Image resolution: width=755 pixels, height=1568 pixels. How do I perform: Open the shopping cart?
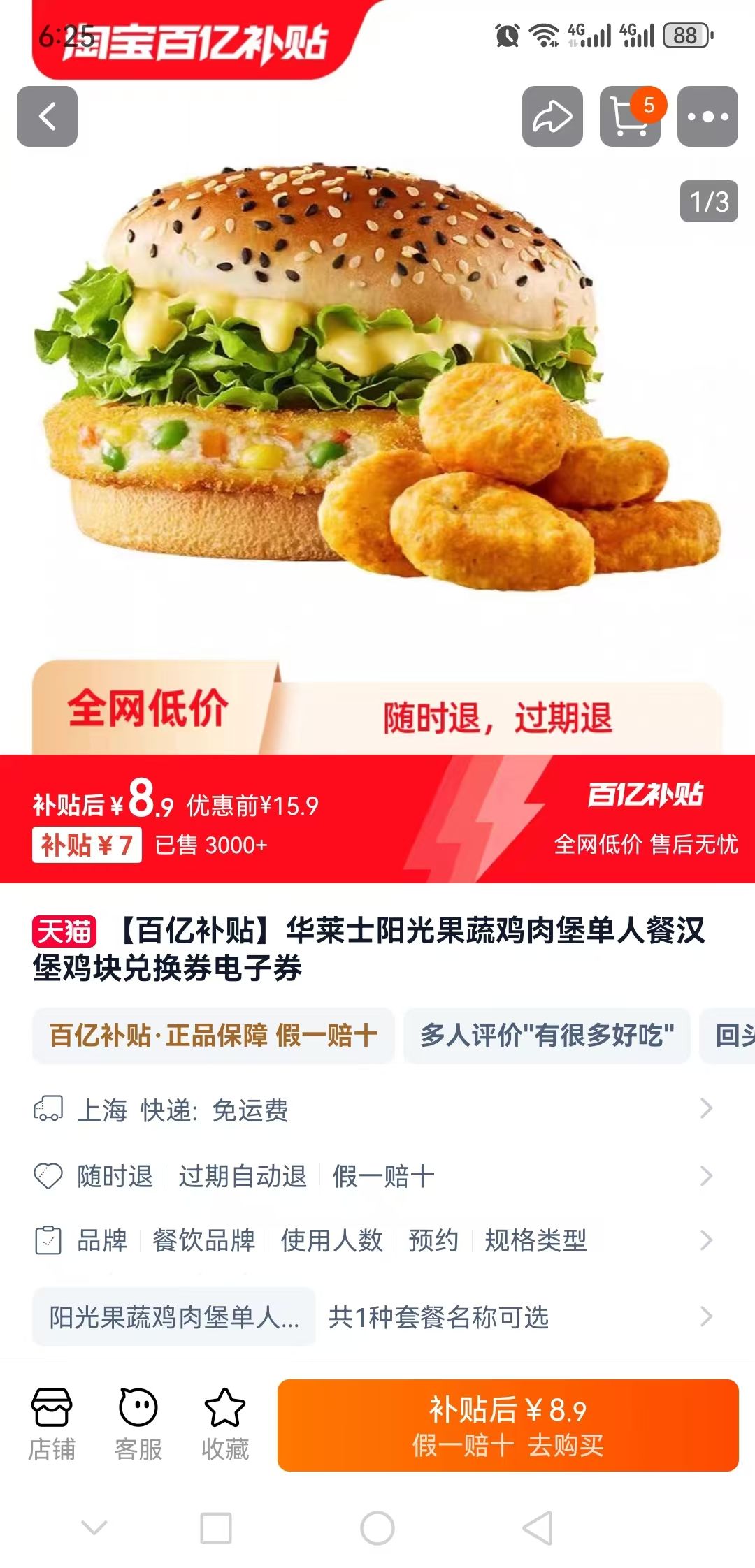630,117
